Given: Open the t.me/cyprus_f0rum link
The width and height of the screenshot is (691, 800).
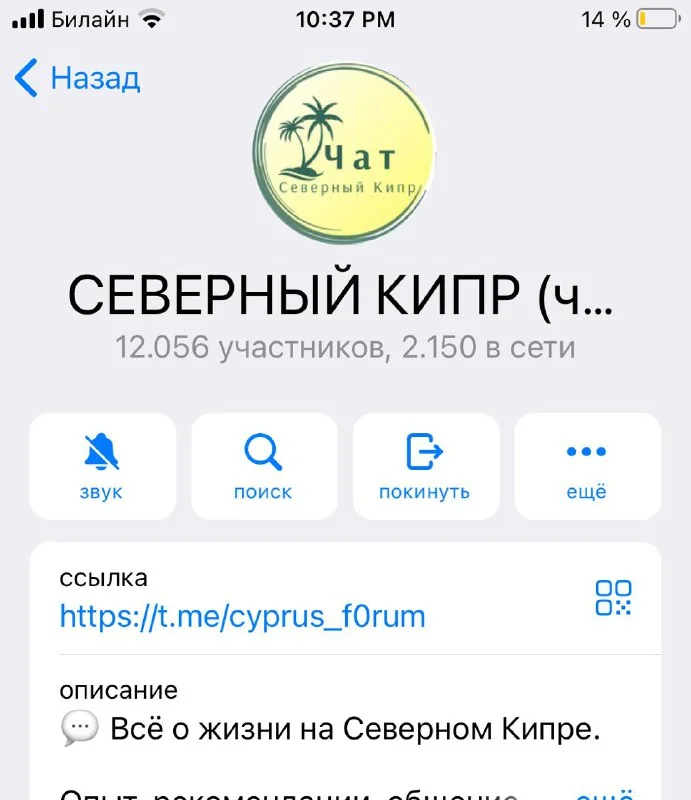Looking at the screenshot, I should [x=243, y=616].
